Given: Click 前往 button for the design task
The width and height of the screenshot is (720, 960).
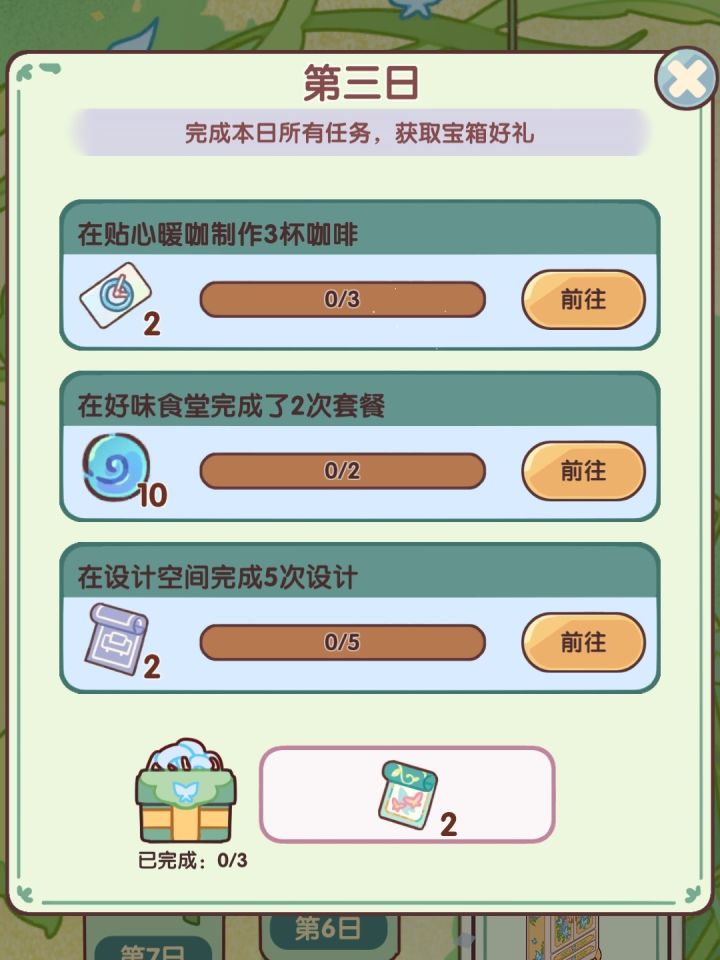Looking at the screenshot, I should pos(583,642).
